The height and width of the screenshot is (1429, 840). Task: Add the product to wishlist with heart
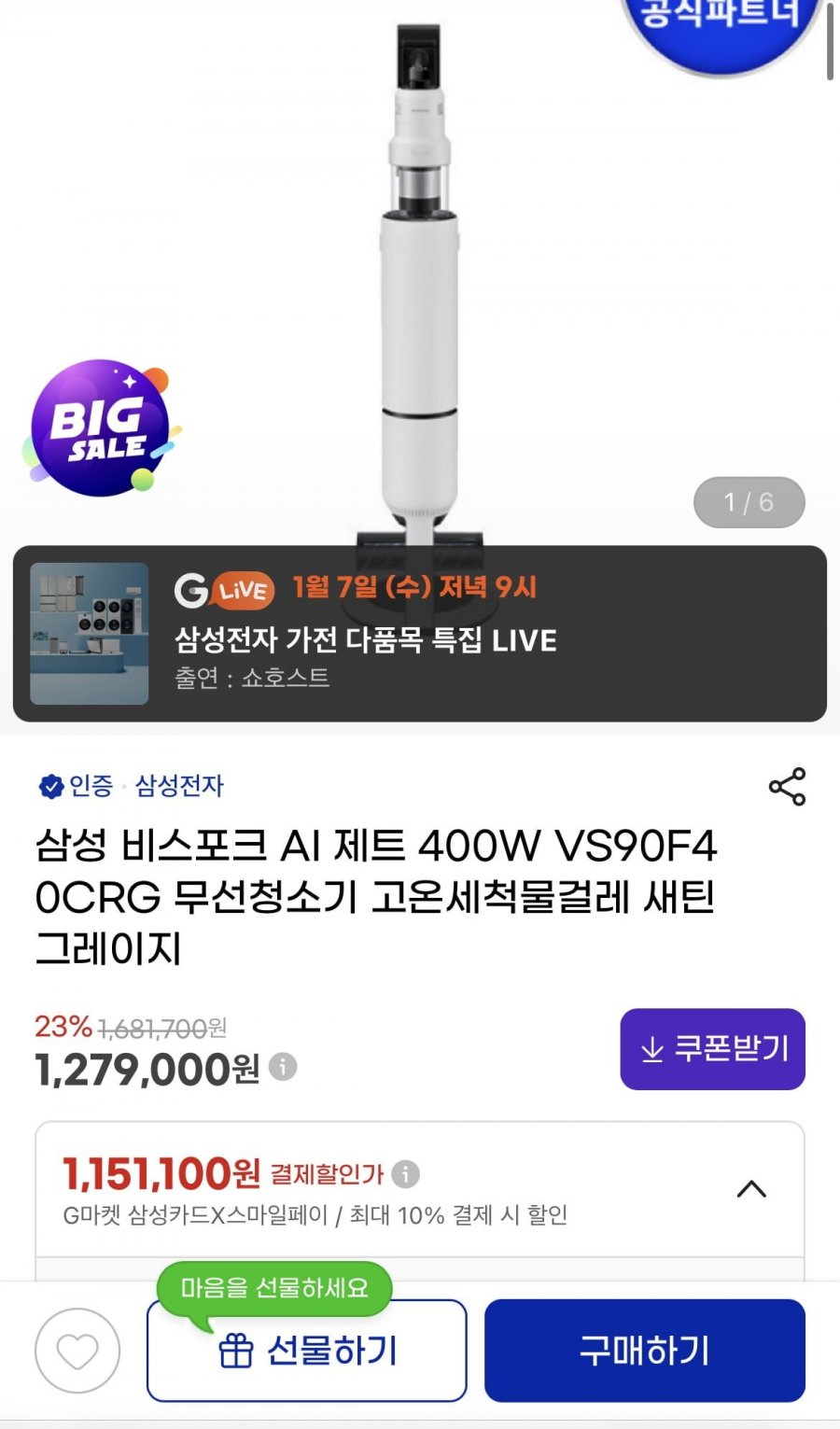pos(77,1351)
